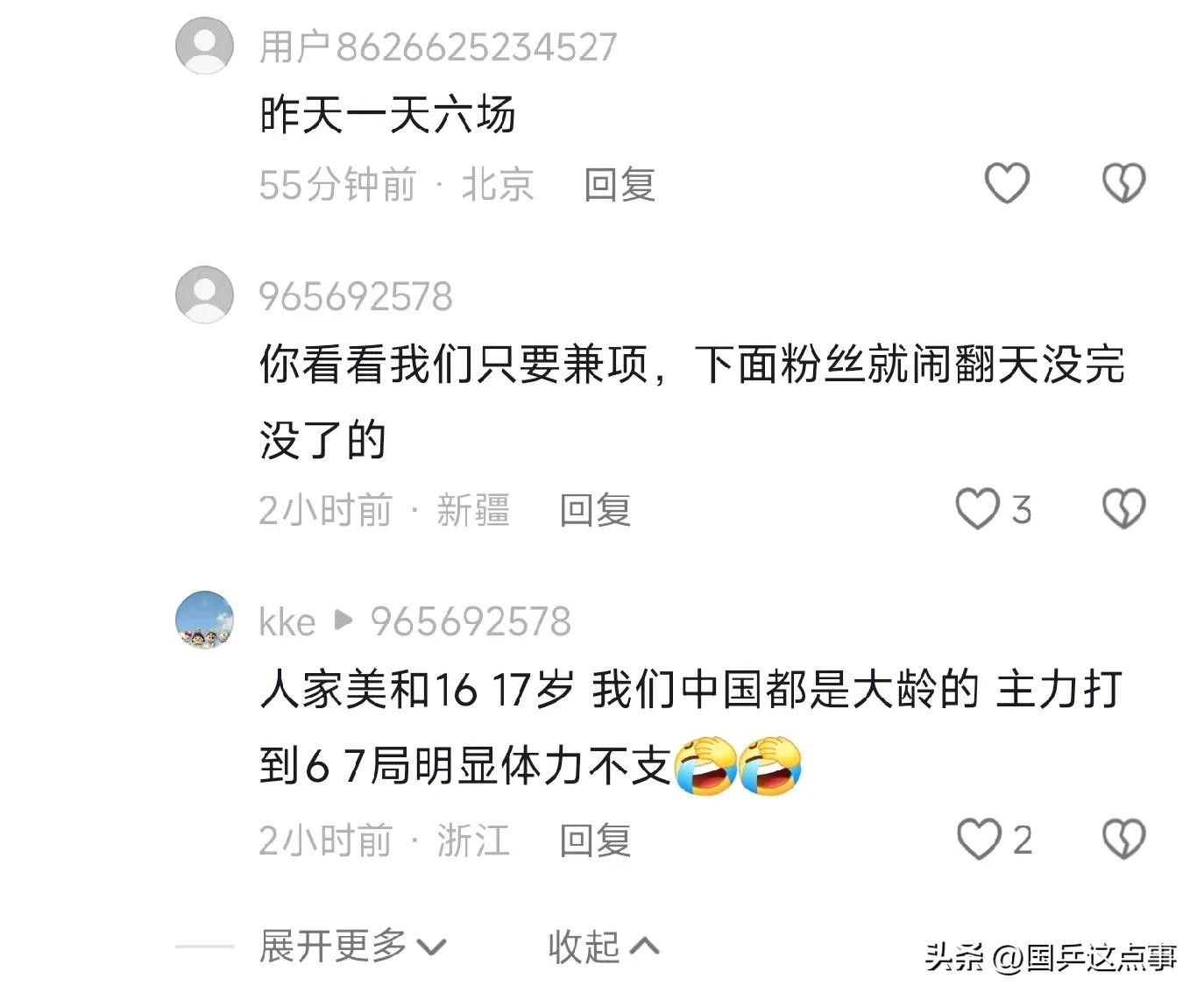Reply to kke's comment
The width and height of the screenshot is (1204, 1000).
pos(595,840)
